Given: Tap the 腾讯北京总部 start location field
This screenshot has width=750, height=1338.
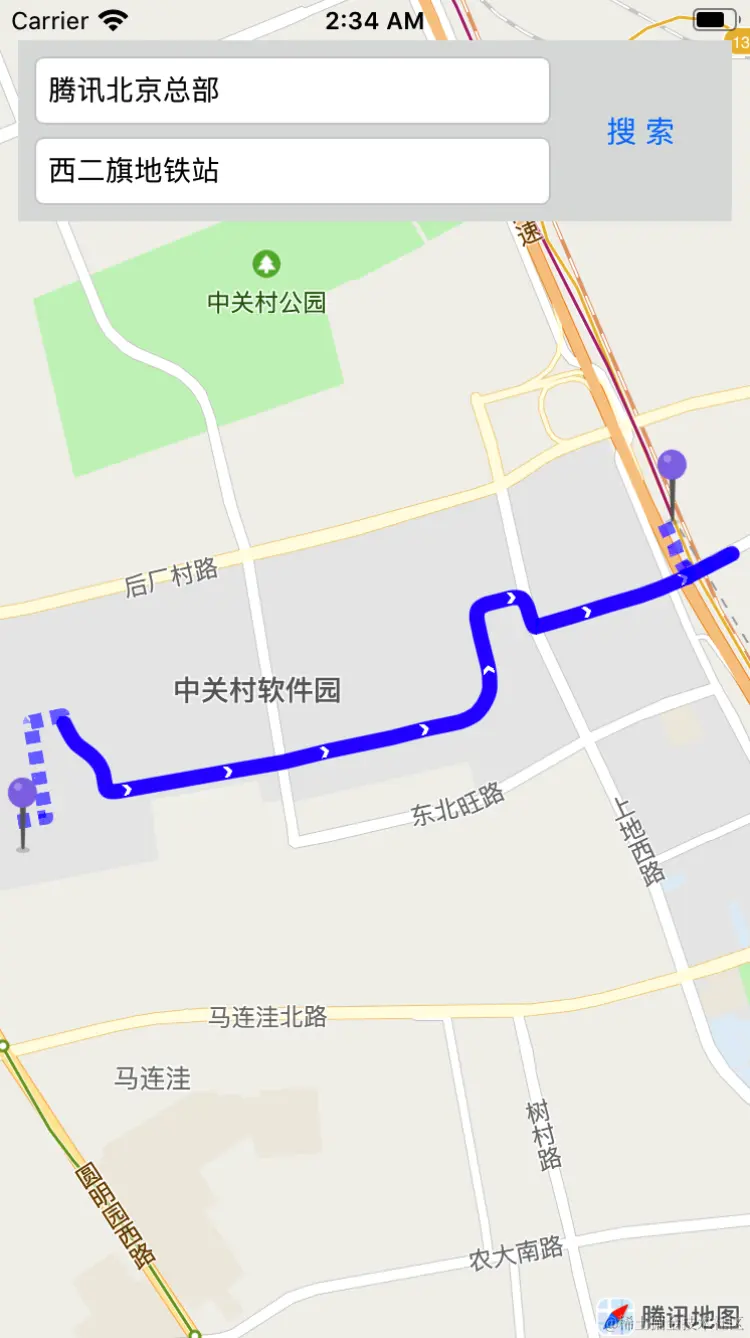Looking at the screenshot, I should [292, 91].
